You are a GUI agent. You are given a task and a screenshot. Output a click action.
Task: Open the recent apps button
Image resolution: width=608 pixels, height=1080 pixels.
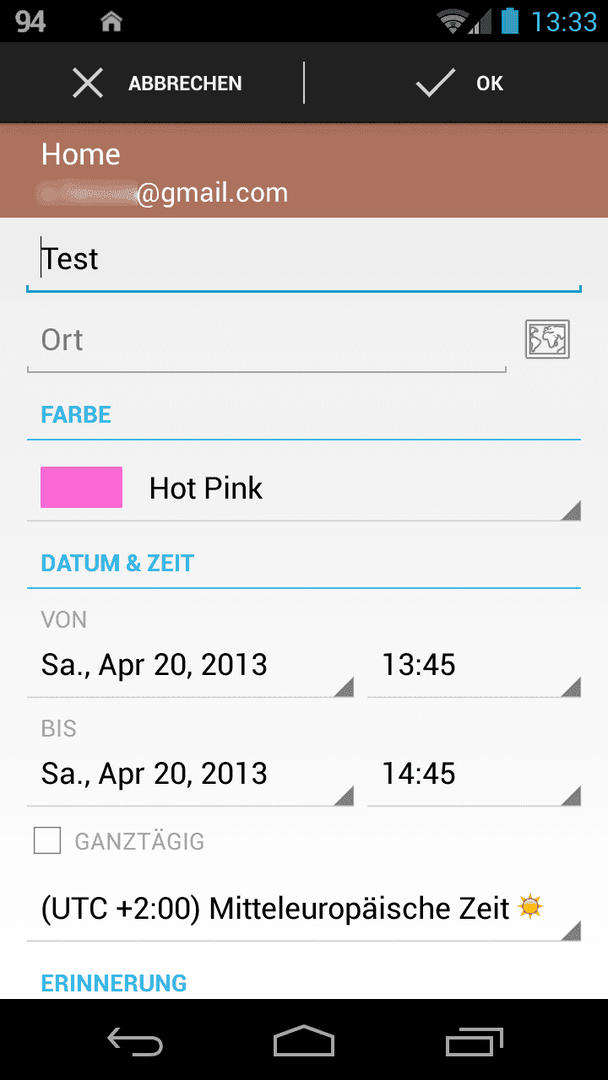click(x=474, y=1040)
